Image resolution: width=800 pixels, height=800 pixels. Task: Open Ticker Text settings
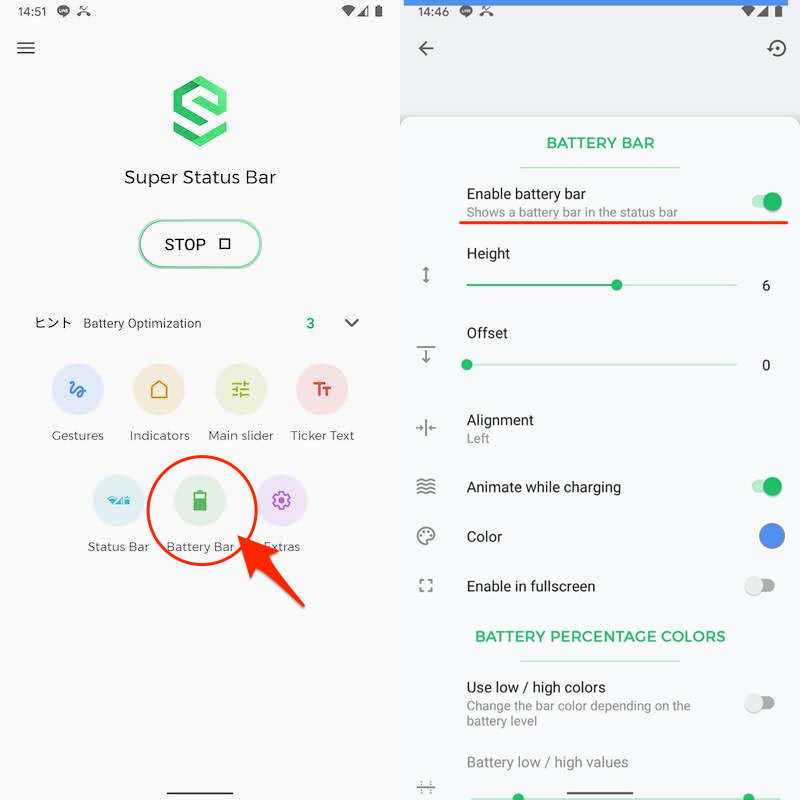(322, 390)
